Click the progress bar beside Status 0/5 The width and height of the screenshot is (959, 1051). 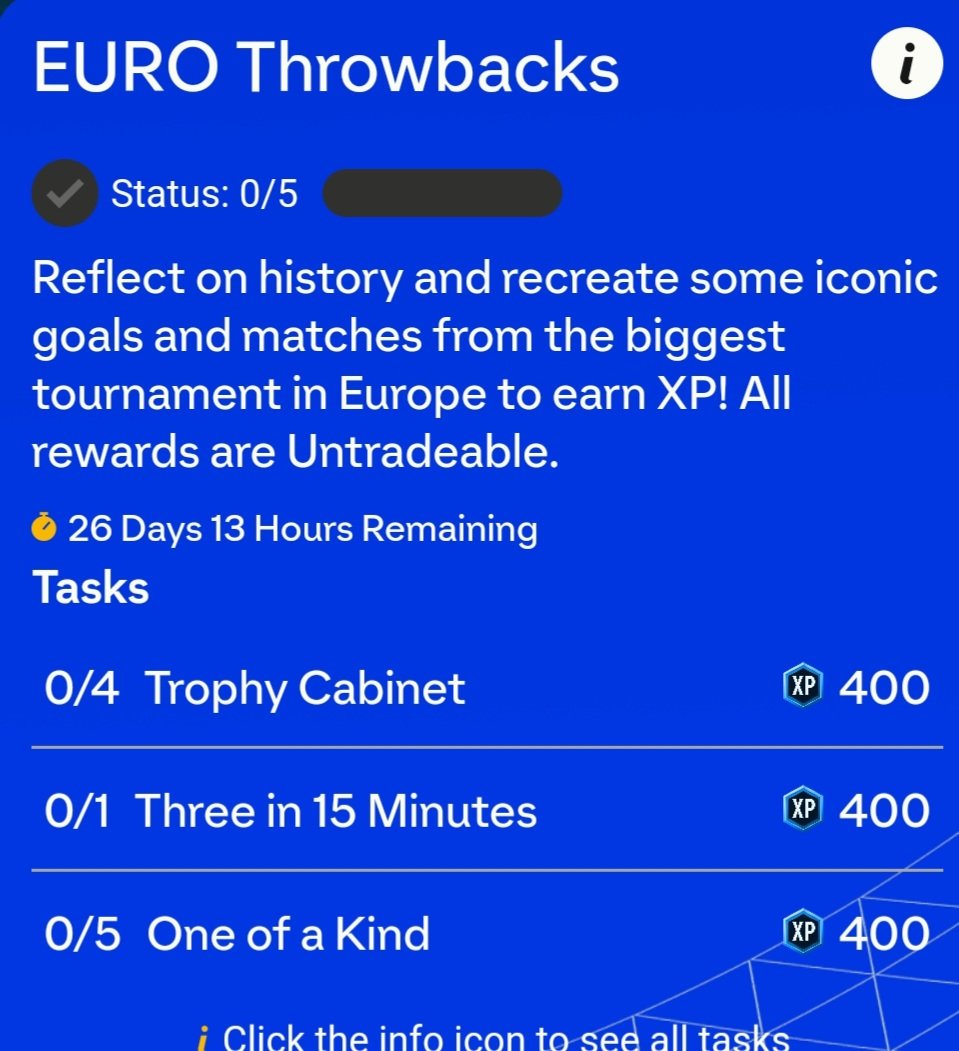pos(441,193)
